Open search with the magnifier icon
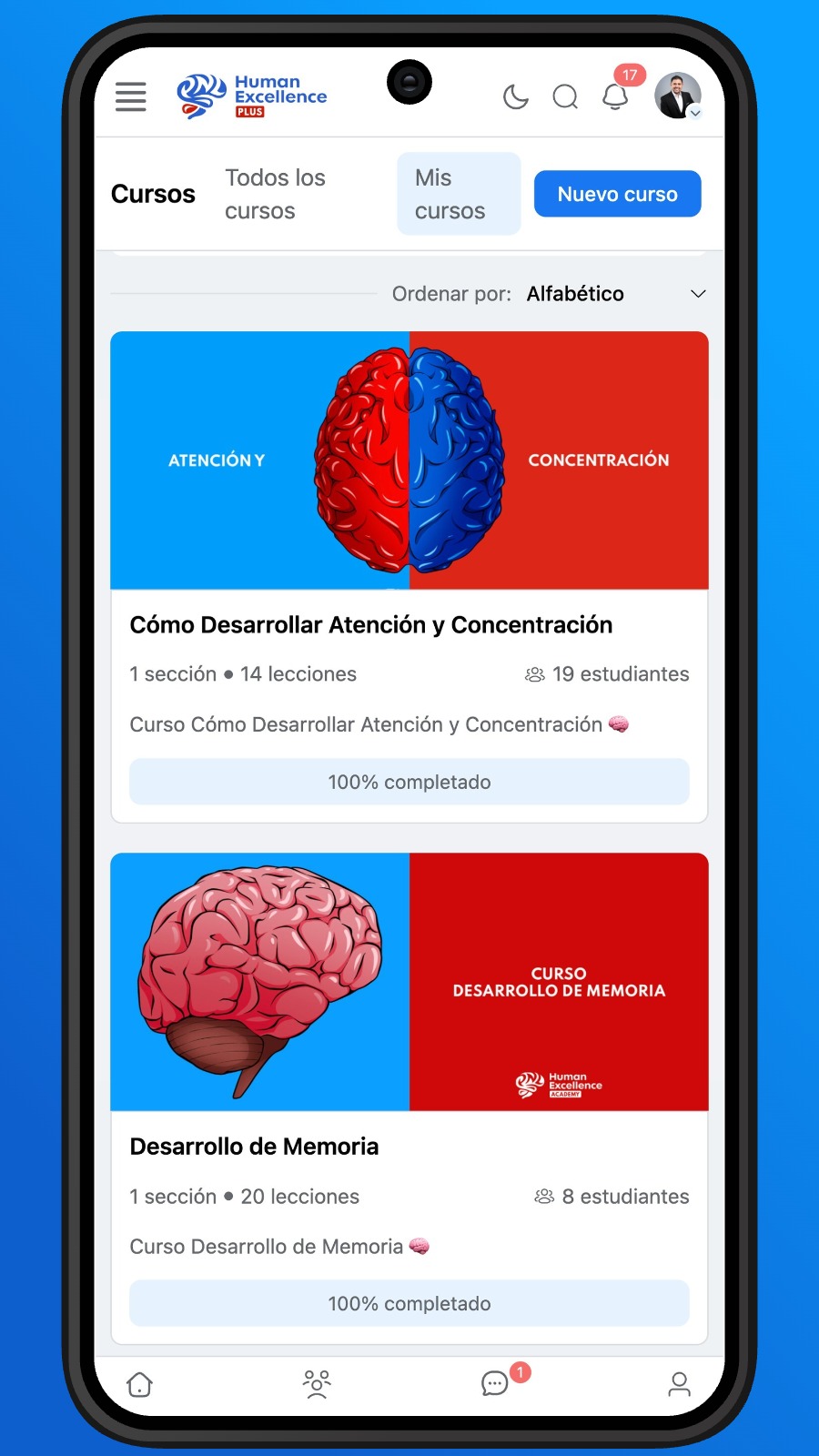 pos(565,96)
